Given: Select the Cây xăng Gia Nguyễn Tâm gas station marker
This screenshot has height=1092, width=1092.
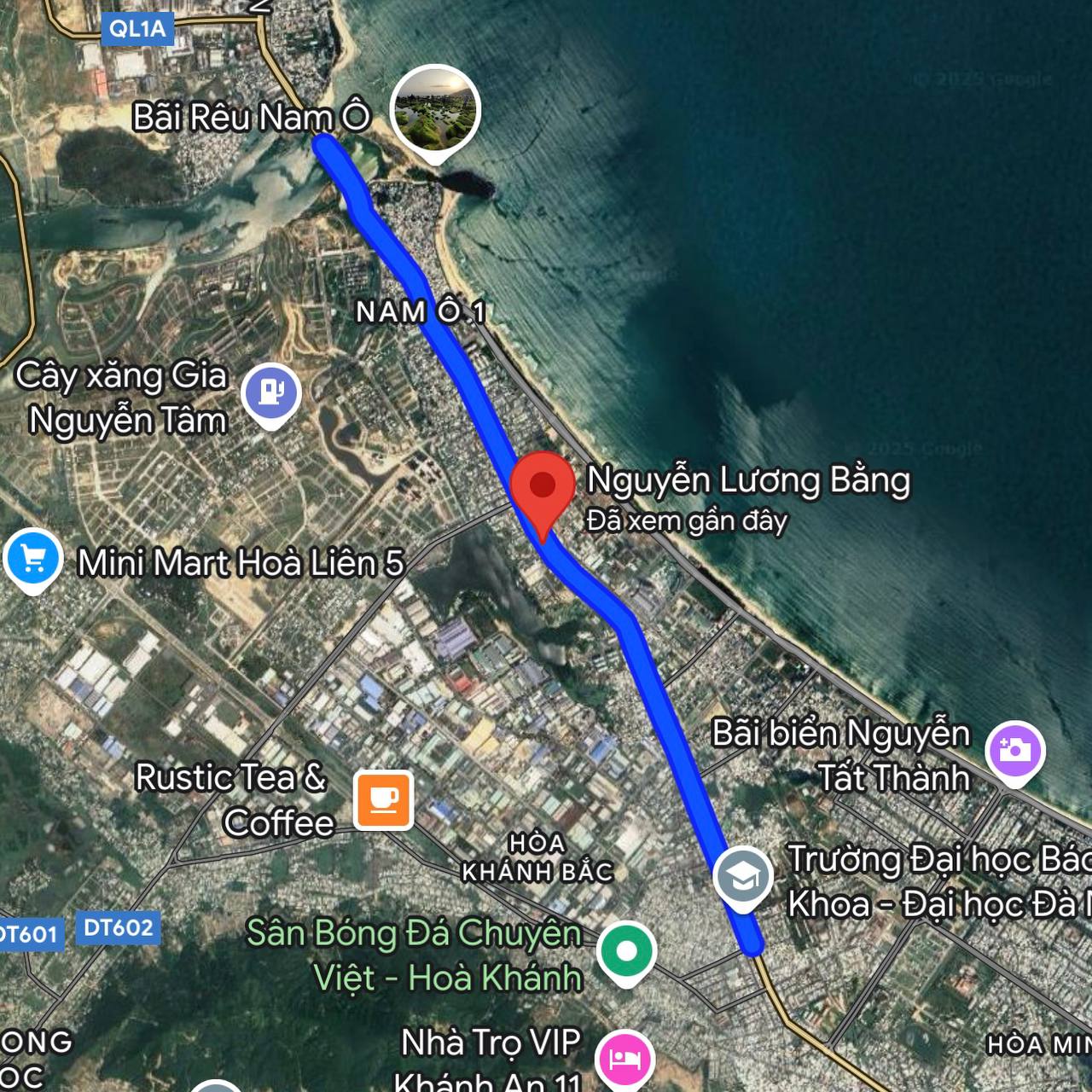Looking at the screenshot, I should click(270, 393).
